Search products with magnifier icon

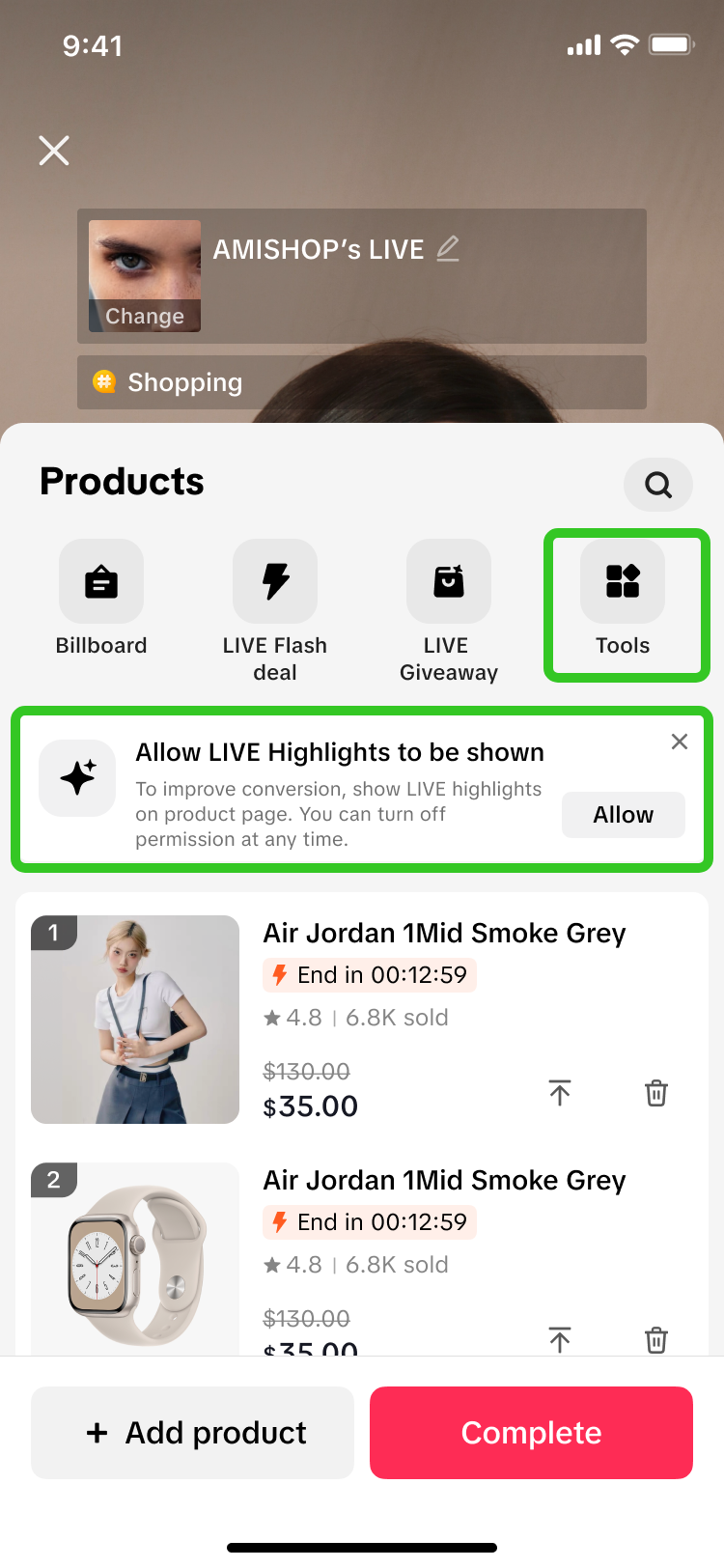tap(658, 485)
